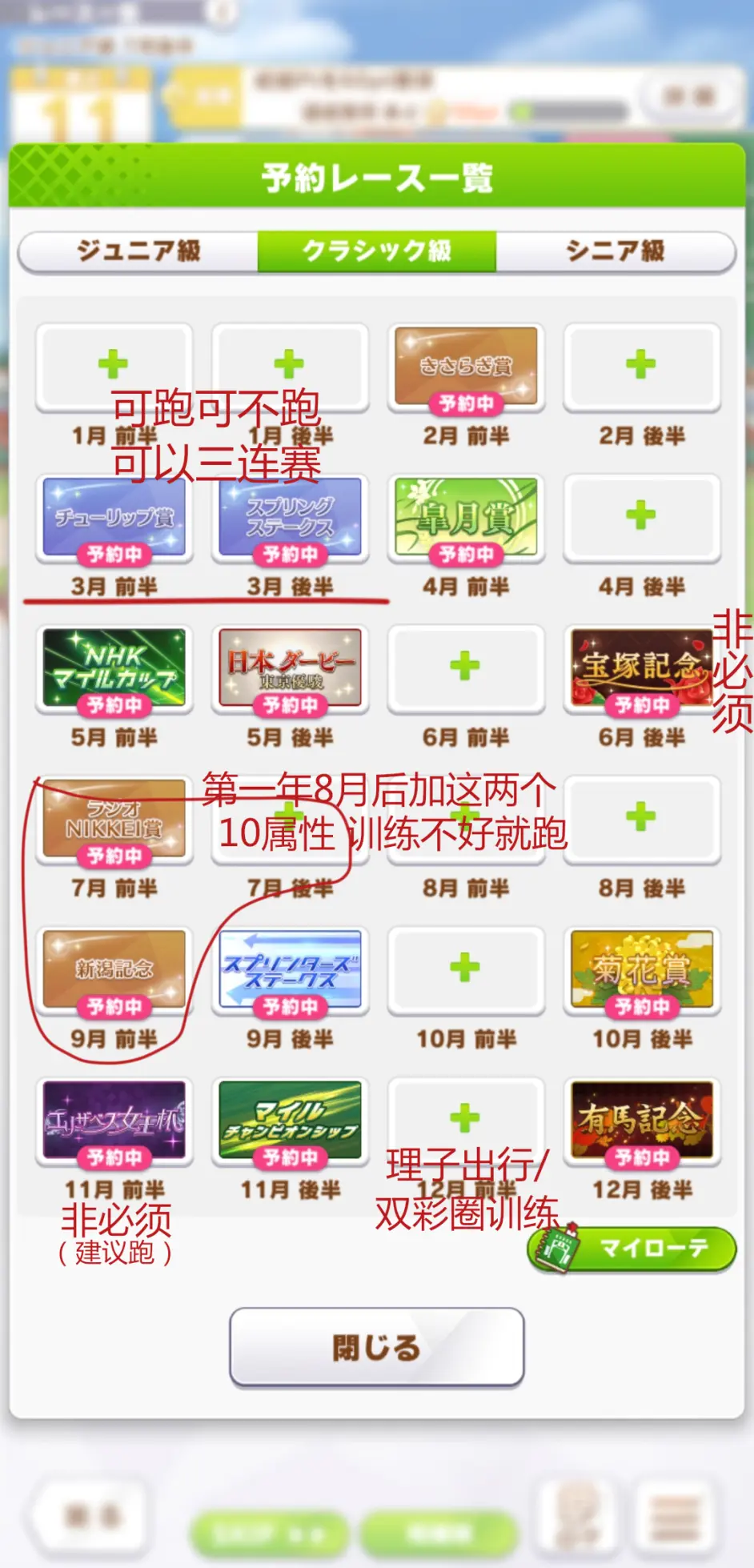This screenshot has width=754, height=1568.
Task: Add a race for 4月 後半
Action: point(641,515)
